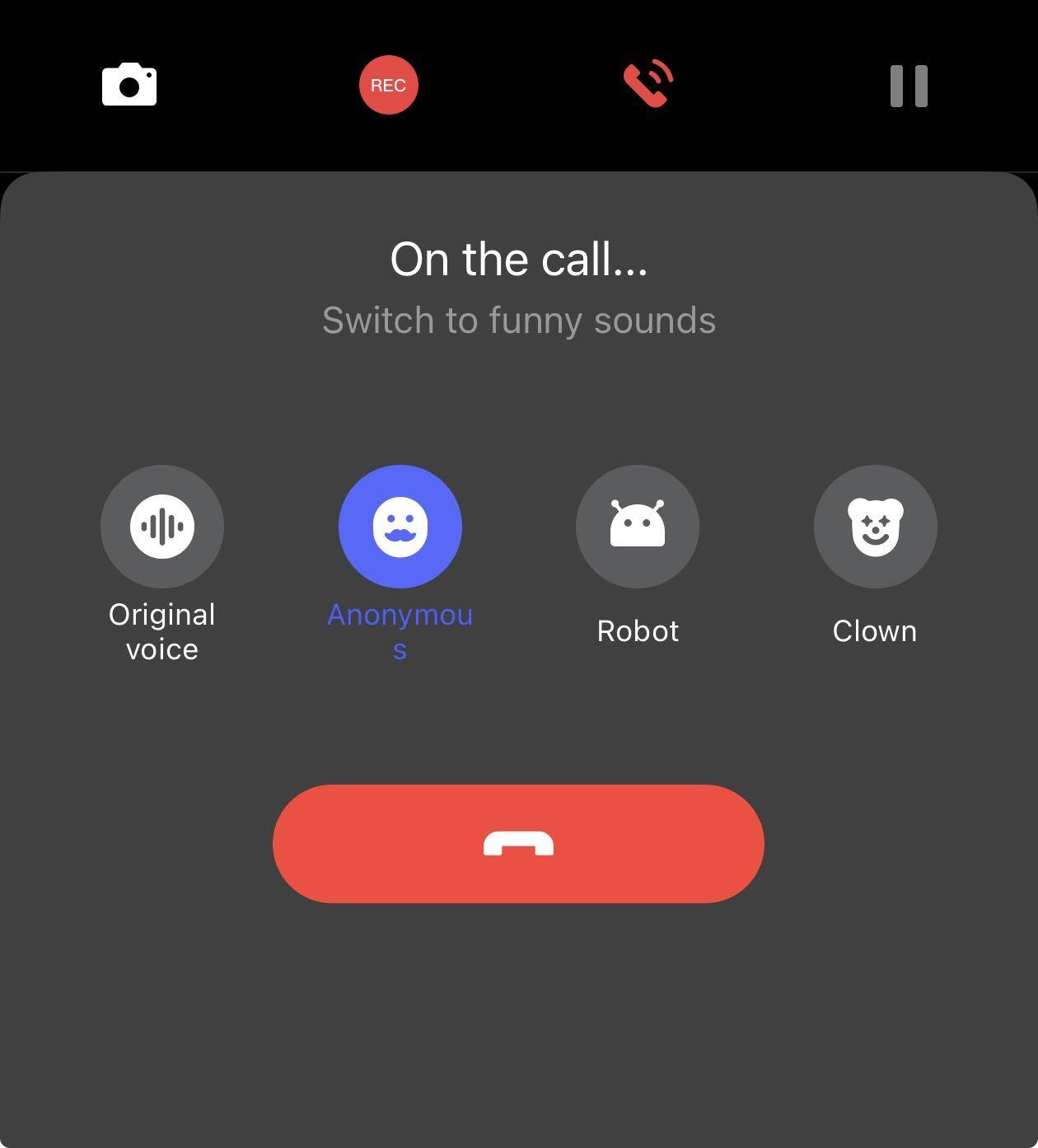The image size is (1038, 1148).
Task: Choose the Robot voice effect
Action: pyautogui.click(x=638, y=527)
